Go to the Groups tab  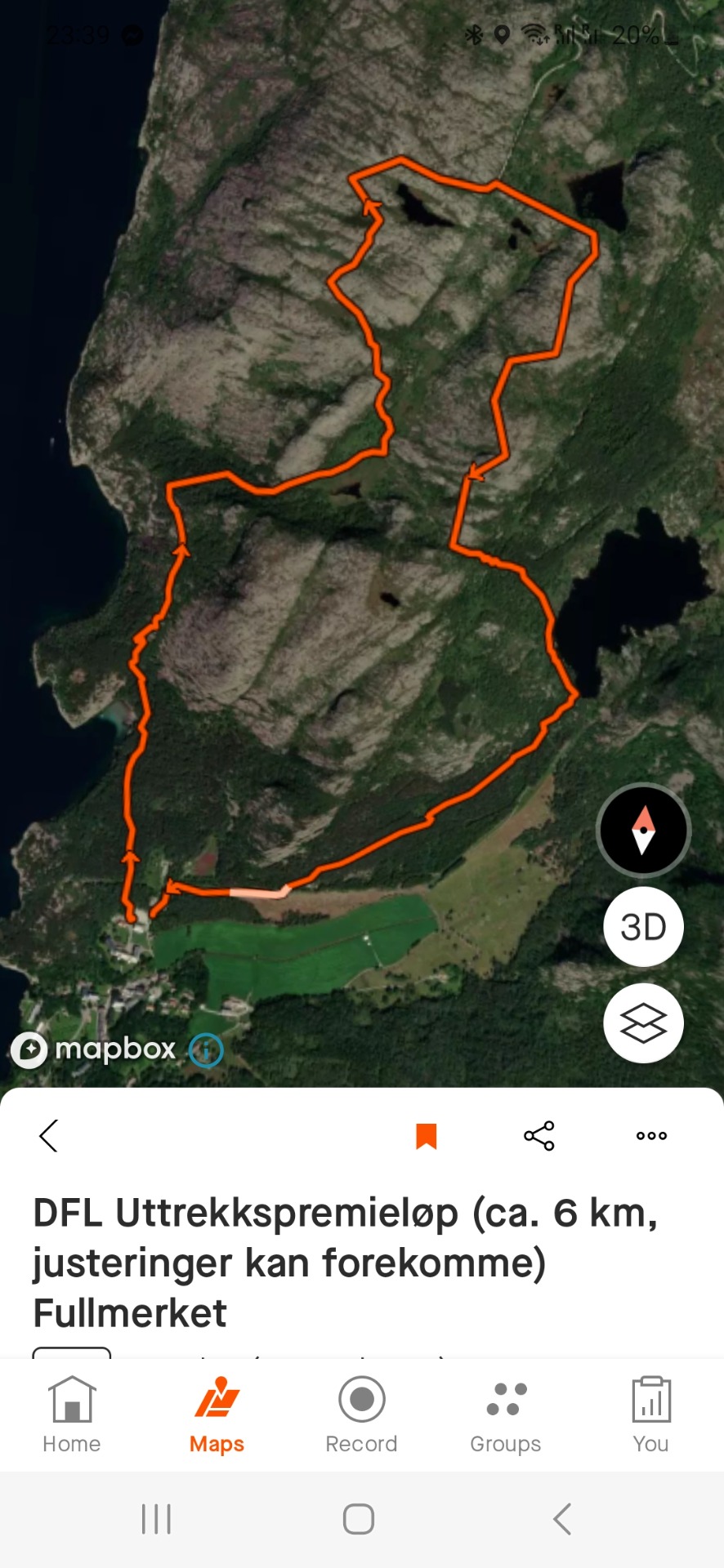tap(506, 1414)
